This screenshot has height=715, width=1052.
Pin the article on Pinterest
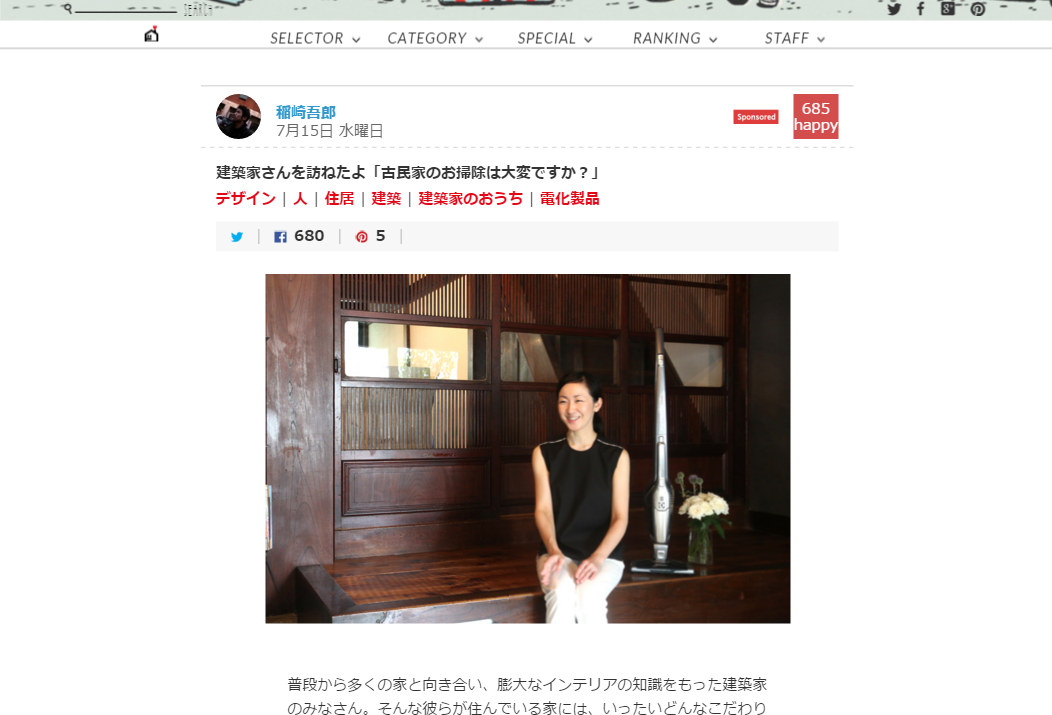(x=370, y=237)
